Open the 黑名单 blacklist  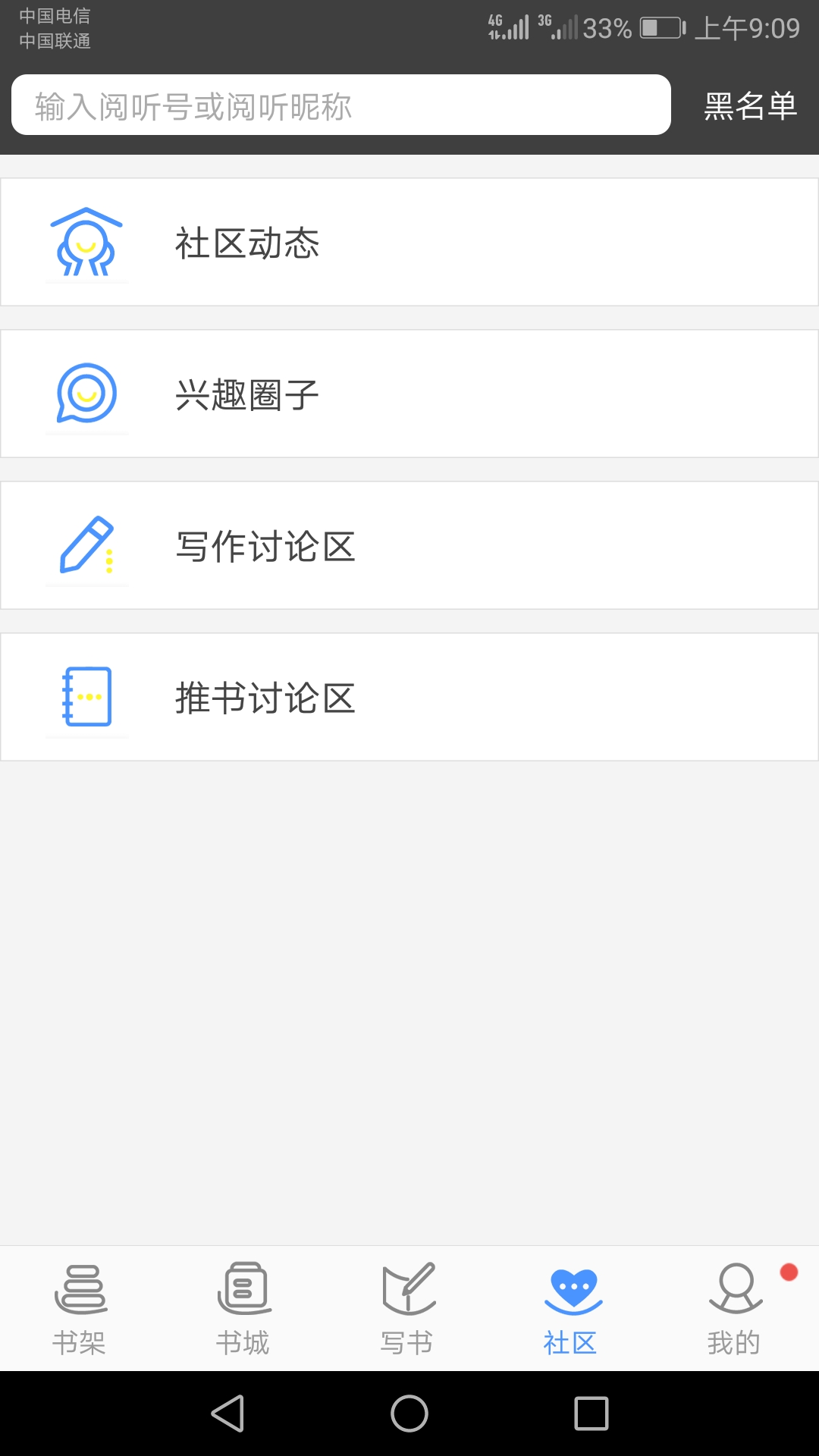[749, 106]
